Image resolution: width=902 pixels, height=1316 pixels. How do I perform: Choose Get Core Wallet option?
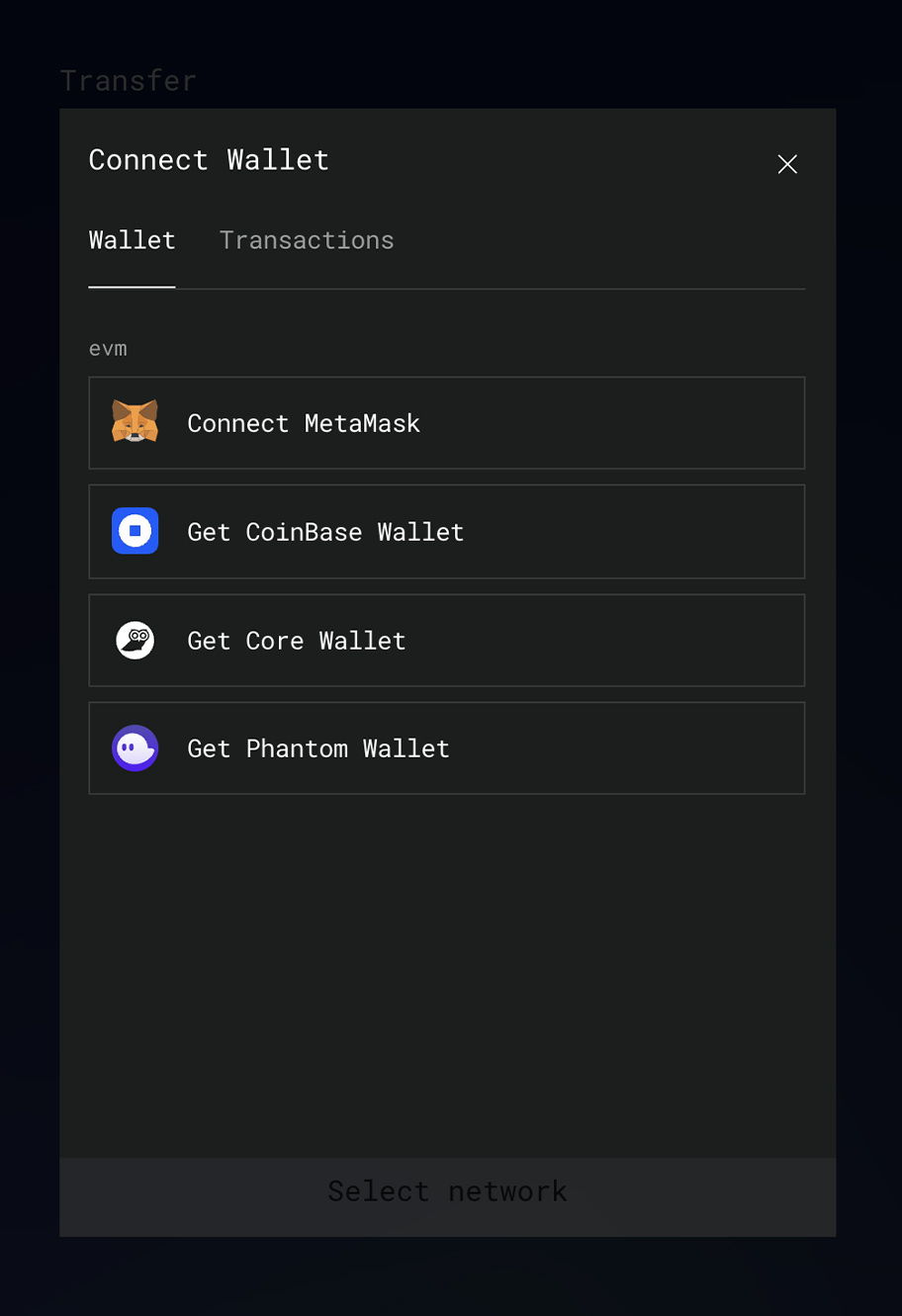tap(446, 641)
